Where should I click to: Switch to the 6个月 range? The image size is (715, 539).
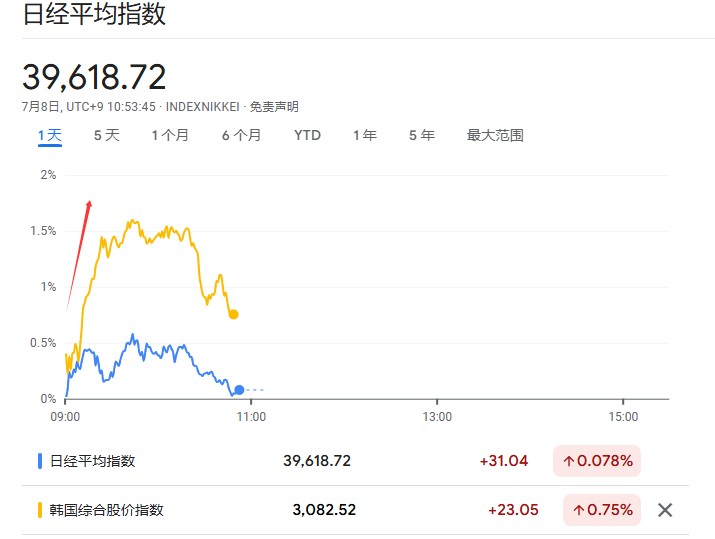(x=241, y=135)
